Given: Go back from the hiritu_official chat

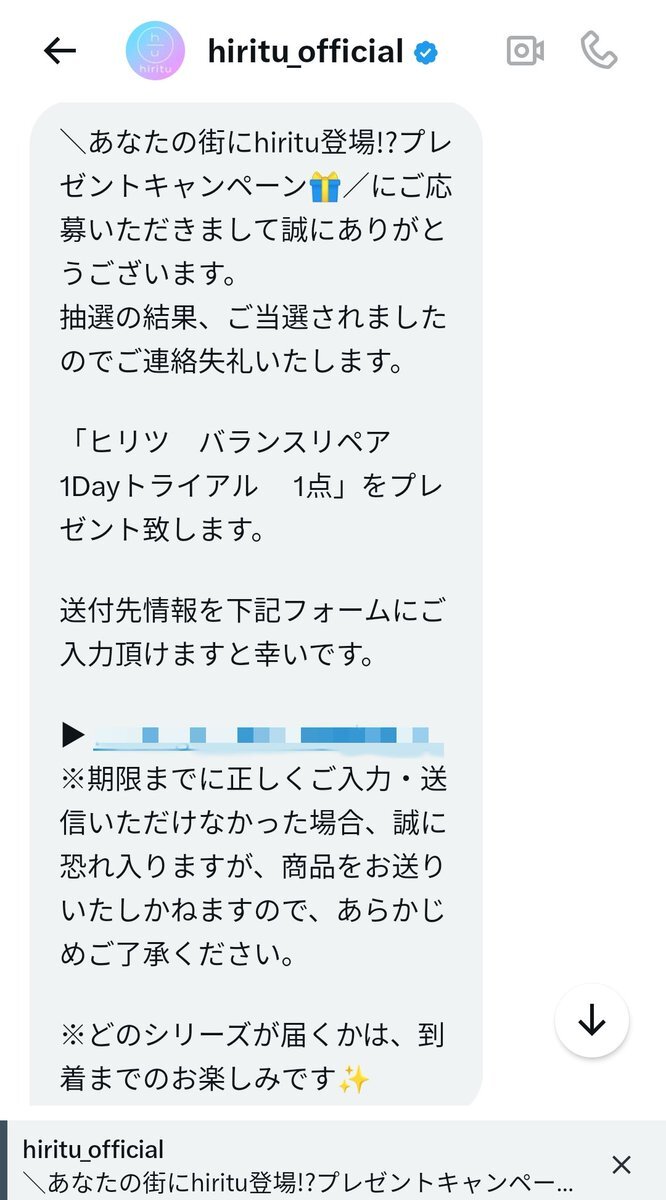Looking at the screenshot, I should [60, 51].
